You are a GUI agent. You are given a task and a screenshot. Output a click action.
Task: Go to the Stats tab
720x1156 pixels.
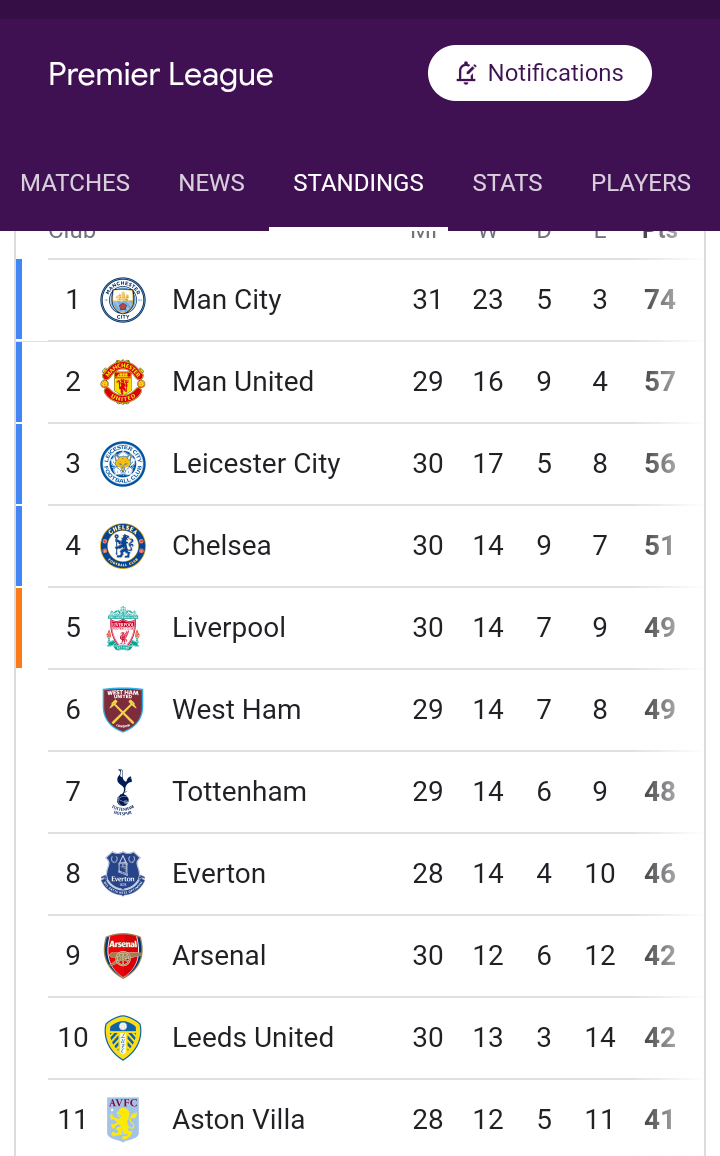(x=507, y=183)
